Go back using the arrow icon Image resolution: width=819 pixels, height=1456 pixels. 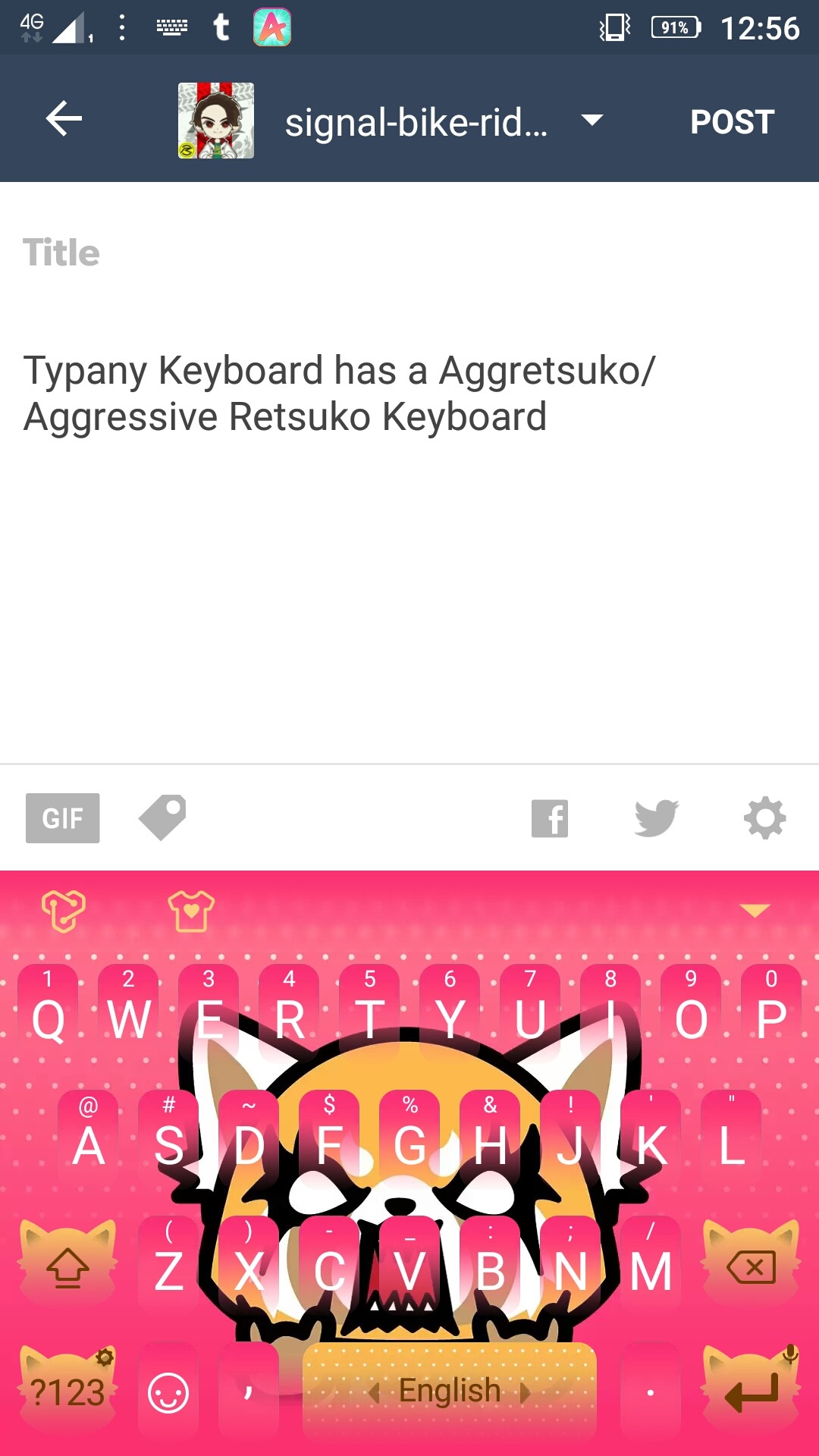(64, 120)
